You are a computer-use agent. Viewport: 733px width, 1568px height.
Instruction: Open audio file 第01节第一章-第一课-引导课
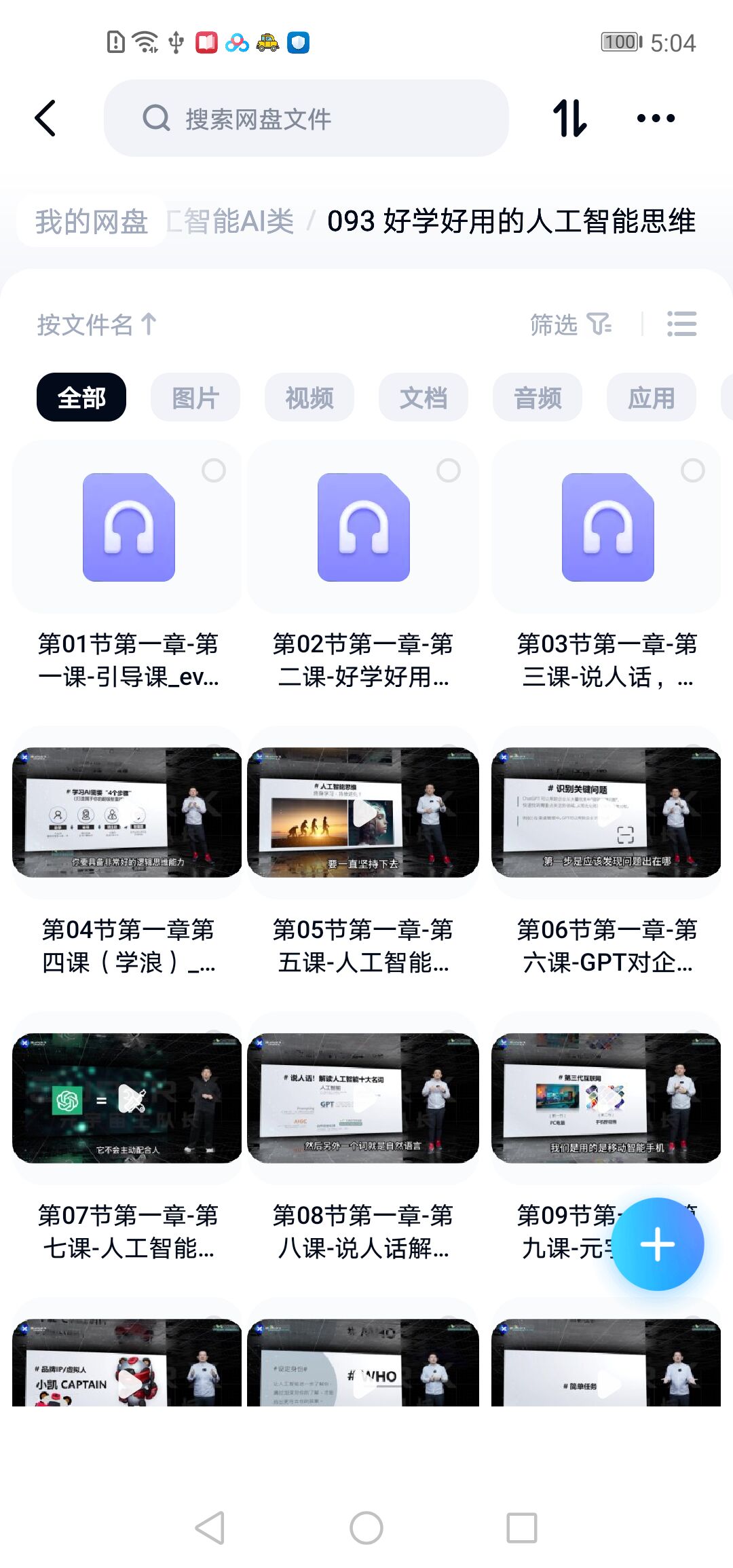coord(128,527)
